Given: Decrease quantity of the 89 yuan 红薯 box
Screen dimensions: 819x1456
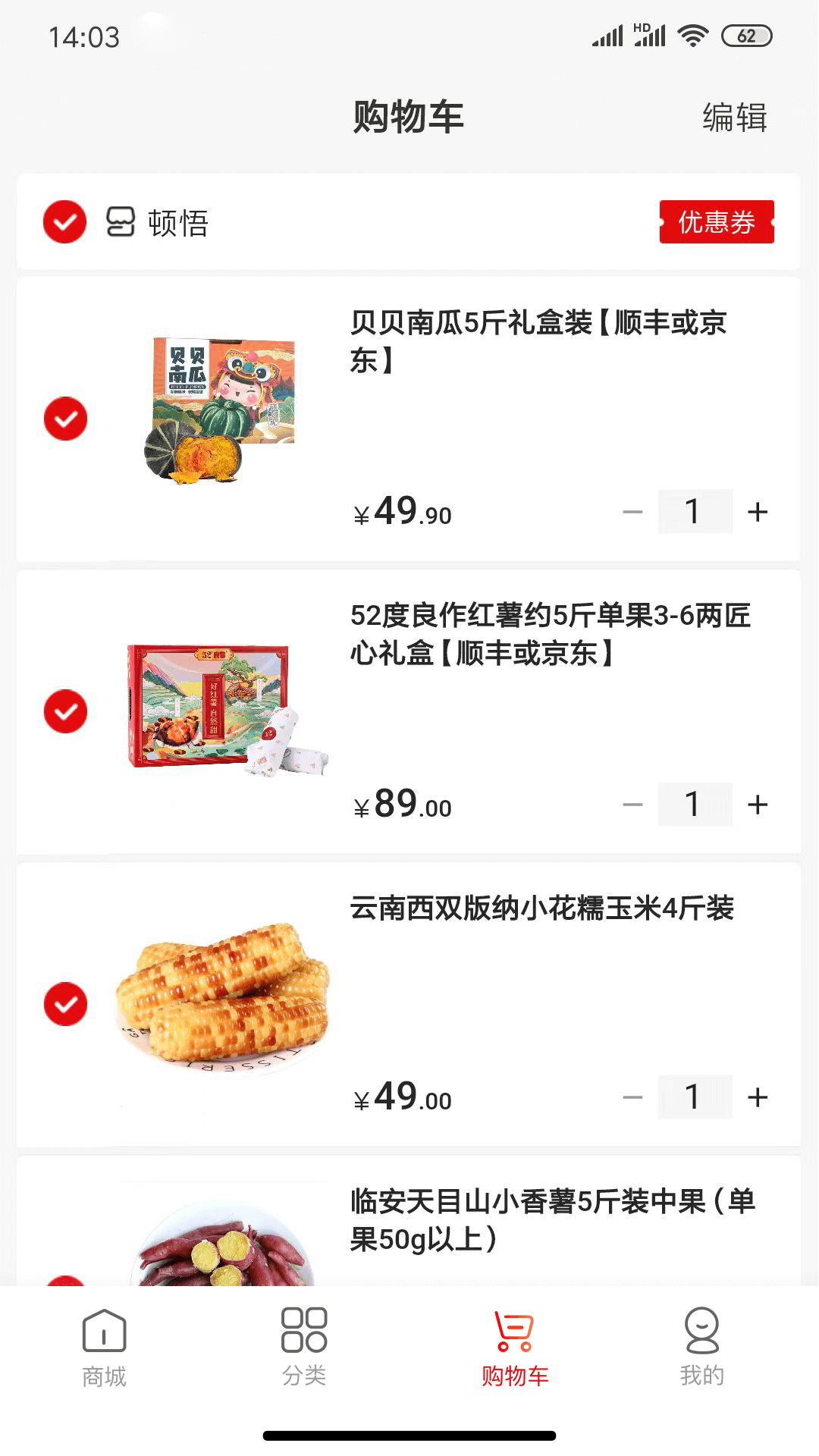Looking at the screenshot, I should 631,805.
